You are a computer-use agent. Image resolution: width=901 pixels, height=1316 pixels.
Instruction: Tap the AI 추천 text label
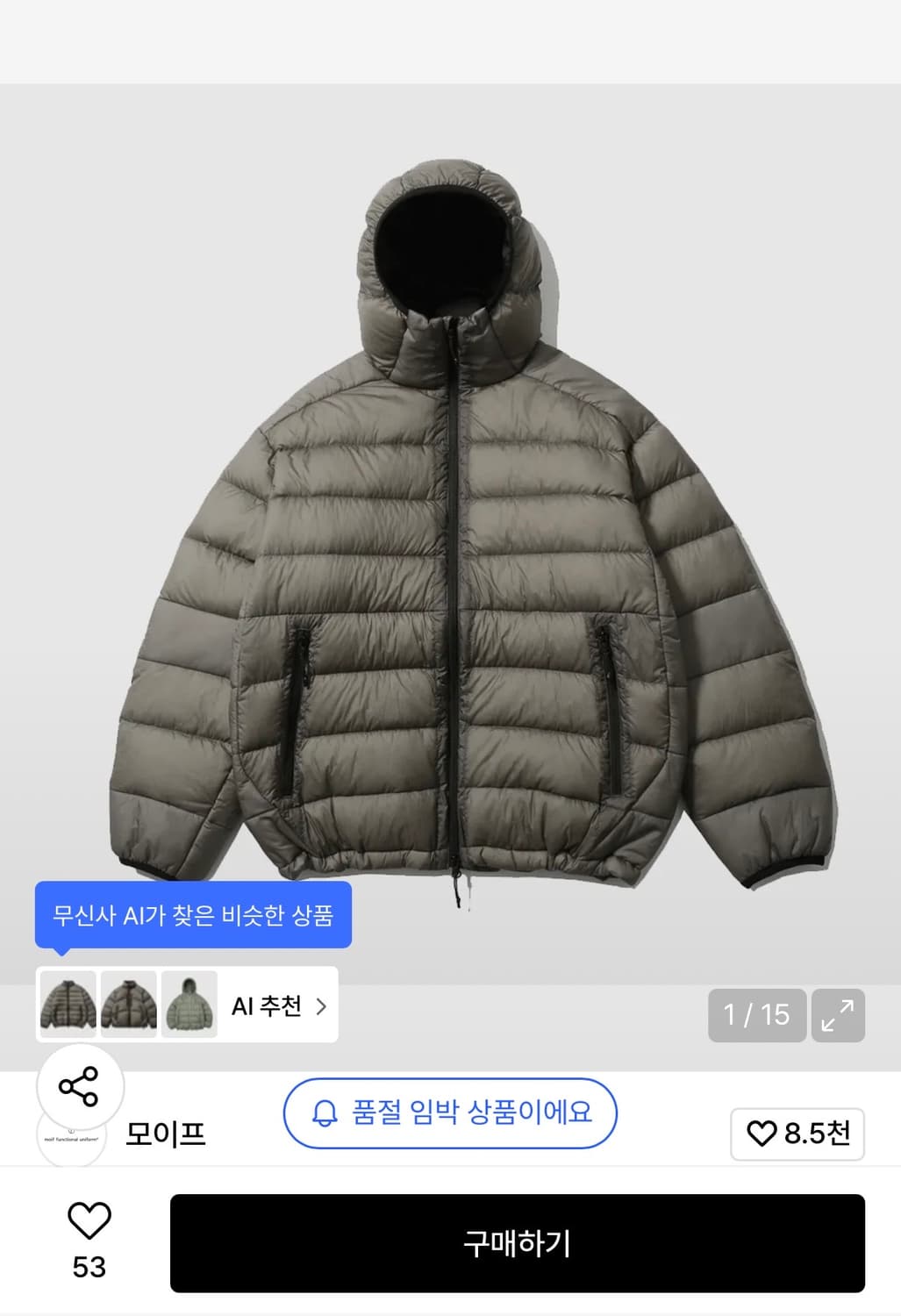coord(264,1006)
